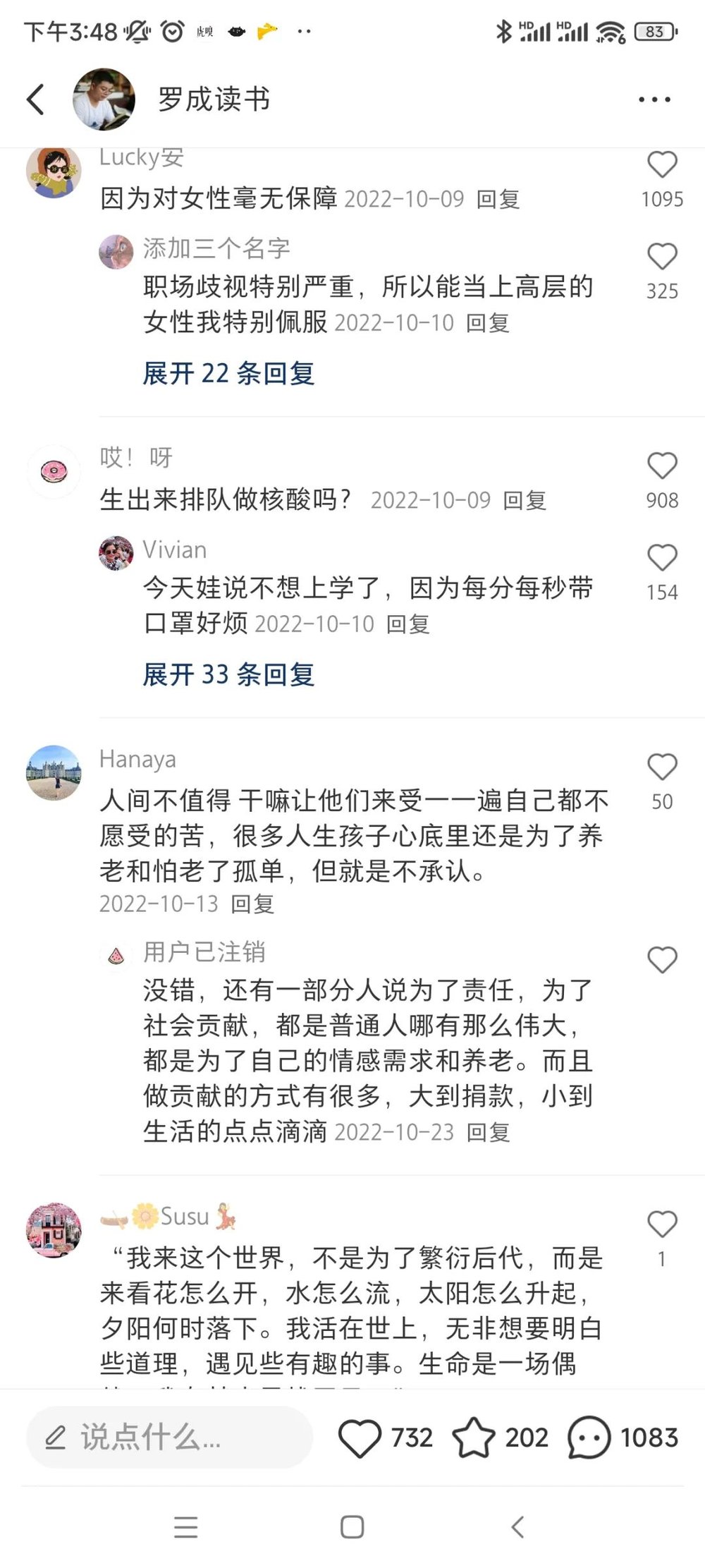The width and height of the screenshot is (705, 1568).
Task: Tap the 说点什么 comment input field
Action: [169, 1437]
